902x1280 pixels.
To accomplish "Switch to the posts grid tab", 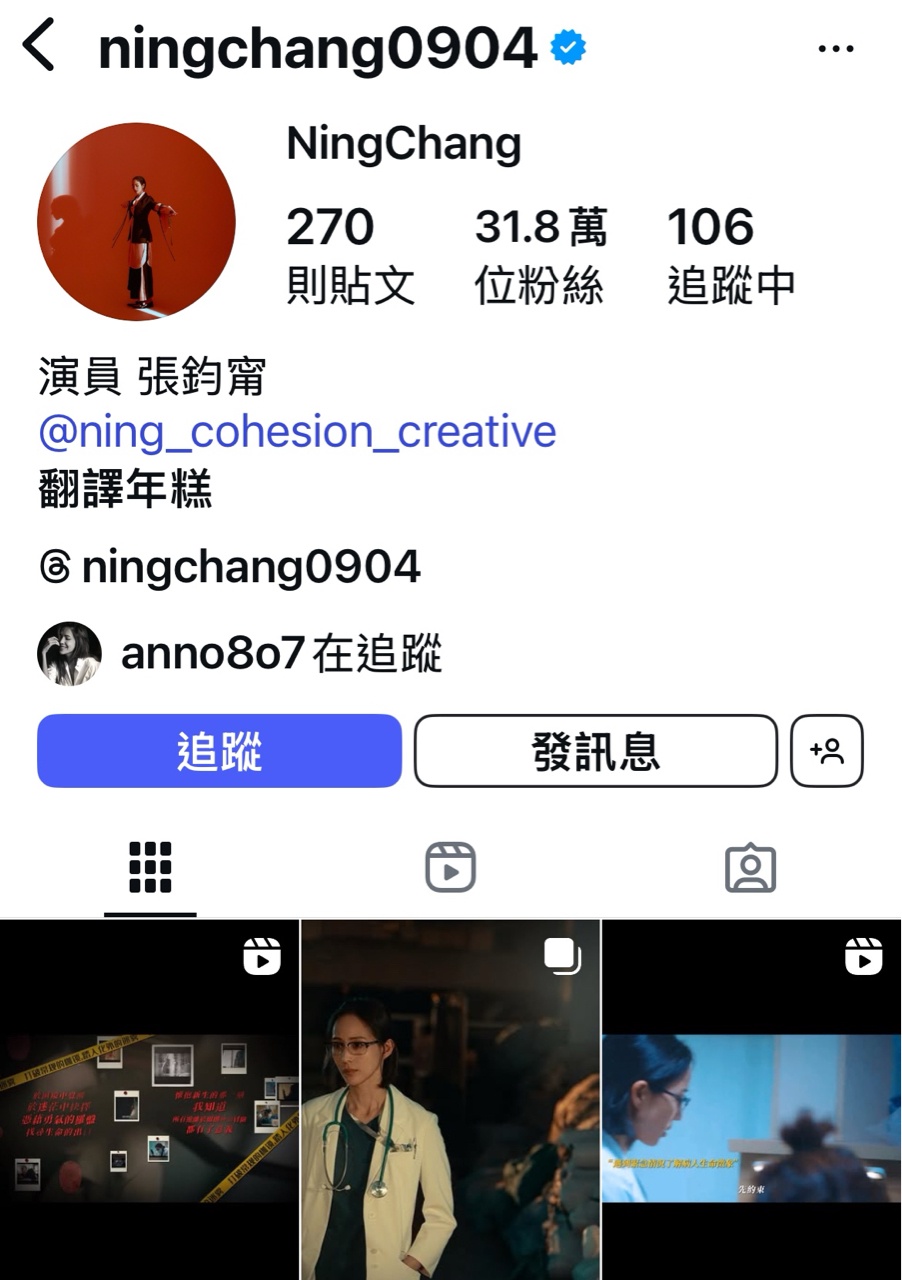I will click(150, 867).
